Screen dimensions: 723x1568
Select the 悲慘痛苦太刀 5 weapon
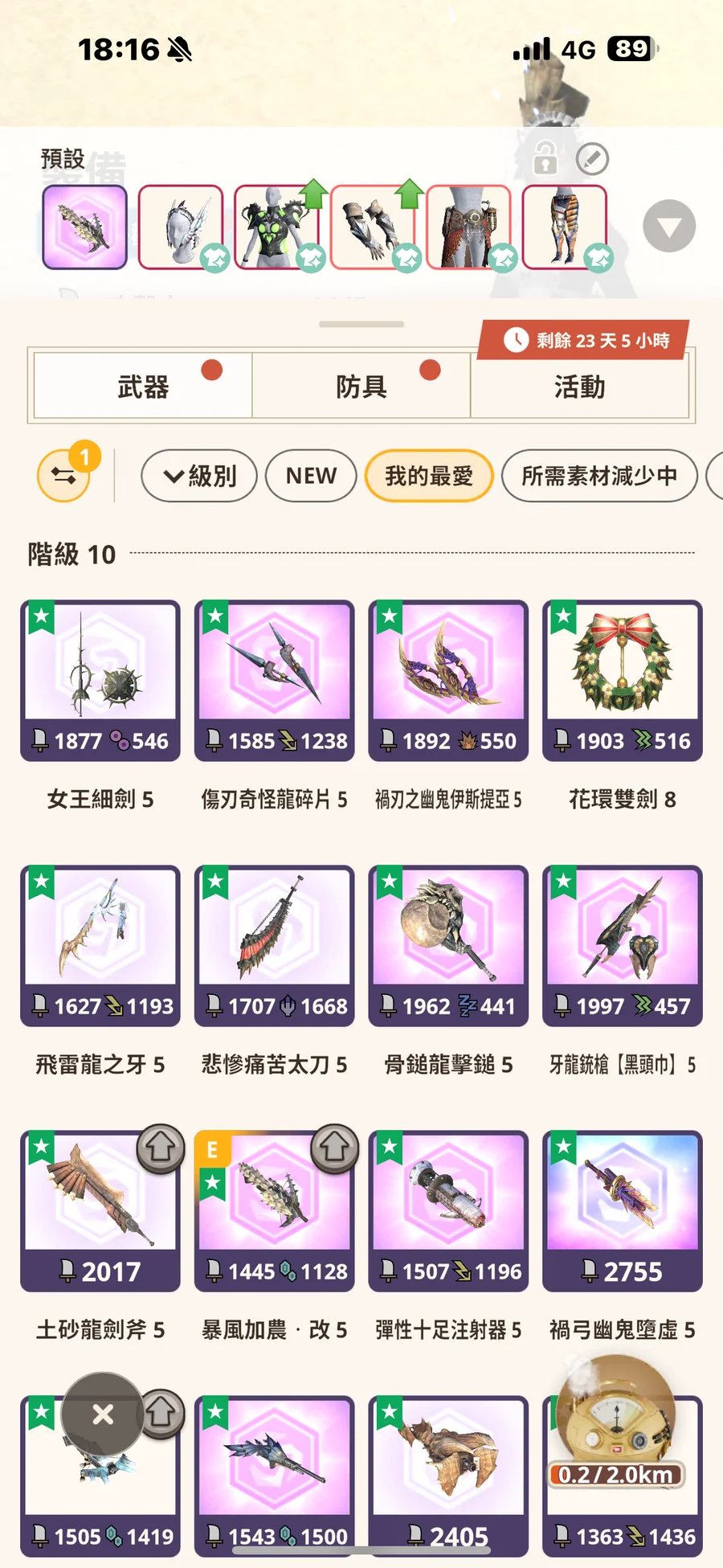point(274,945)
